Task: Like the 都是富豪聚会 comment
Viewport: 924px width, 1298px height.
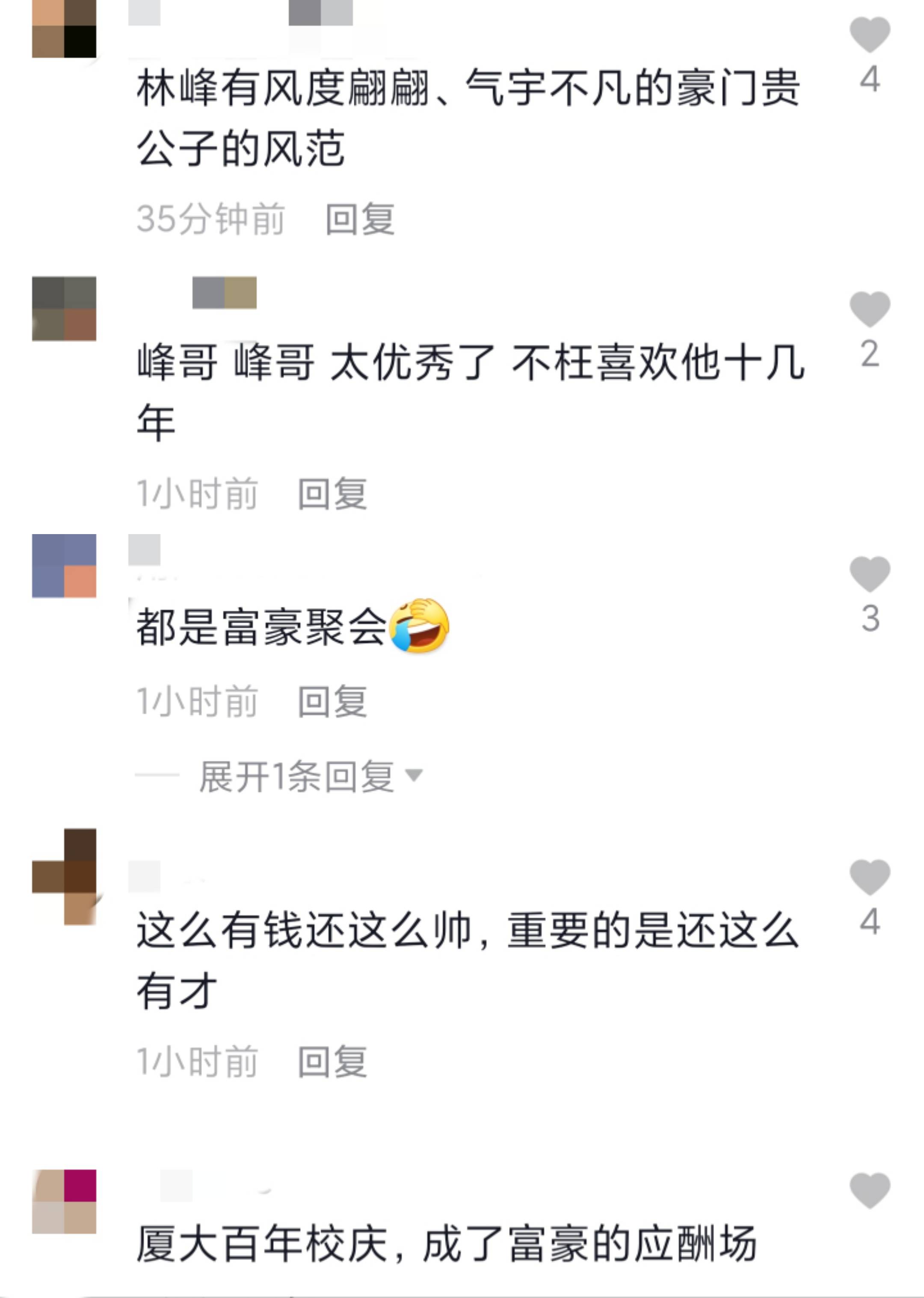Action: tap(869, 573)
